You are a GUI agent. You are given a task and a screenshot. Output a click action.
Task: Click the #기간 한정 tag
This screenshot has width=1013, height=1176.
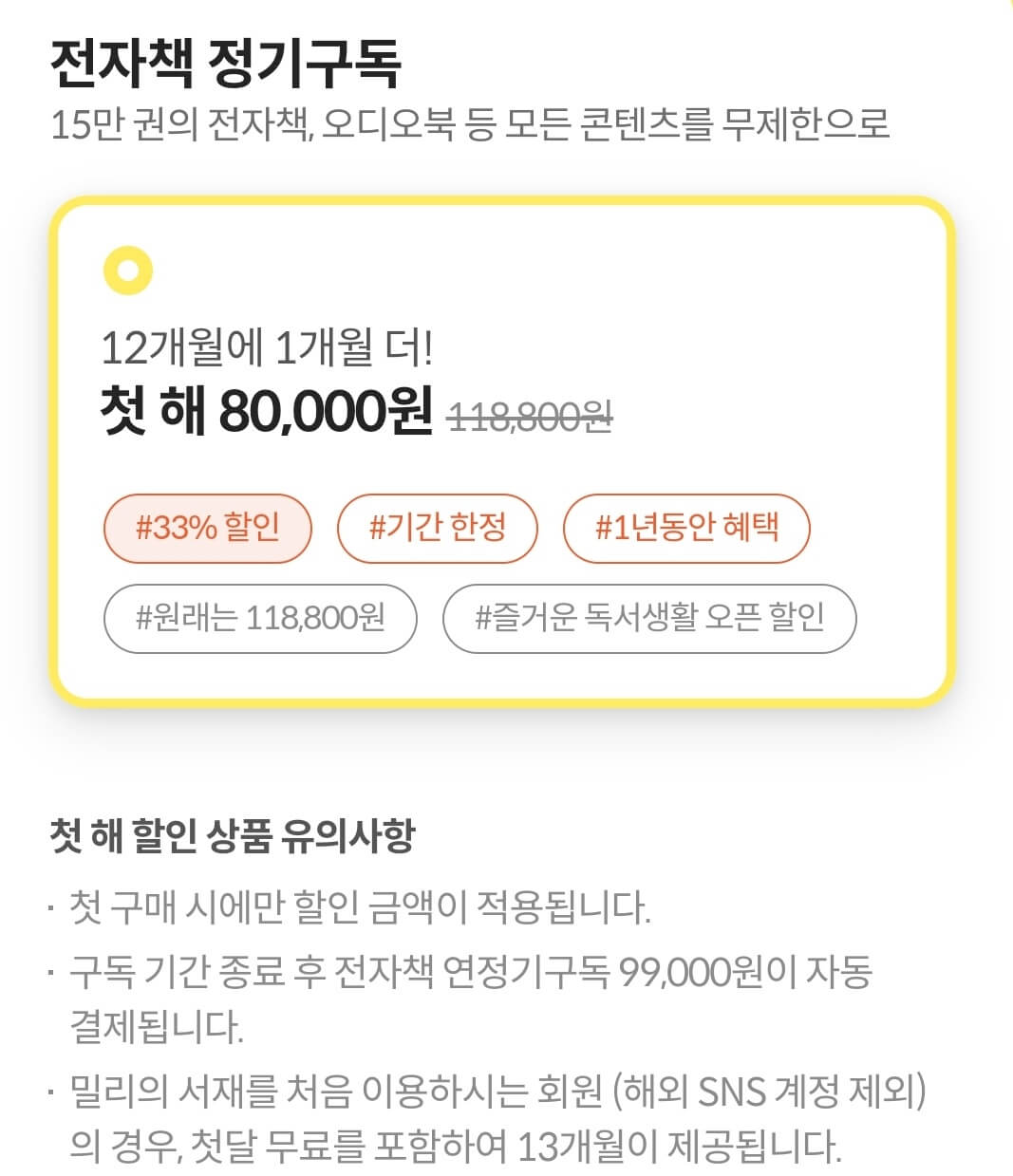[x=438, y=529]
